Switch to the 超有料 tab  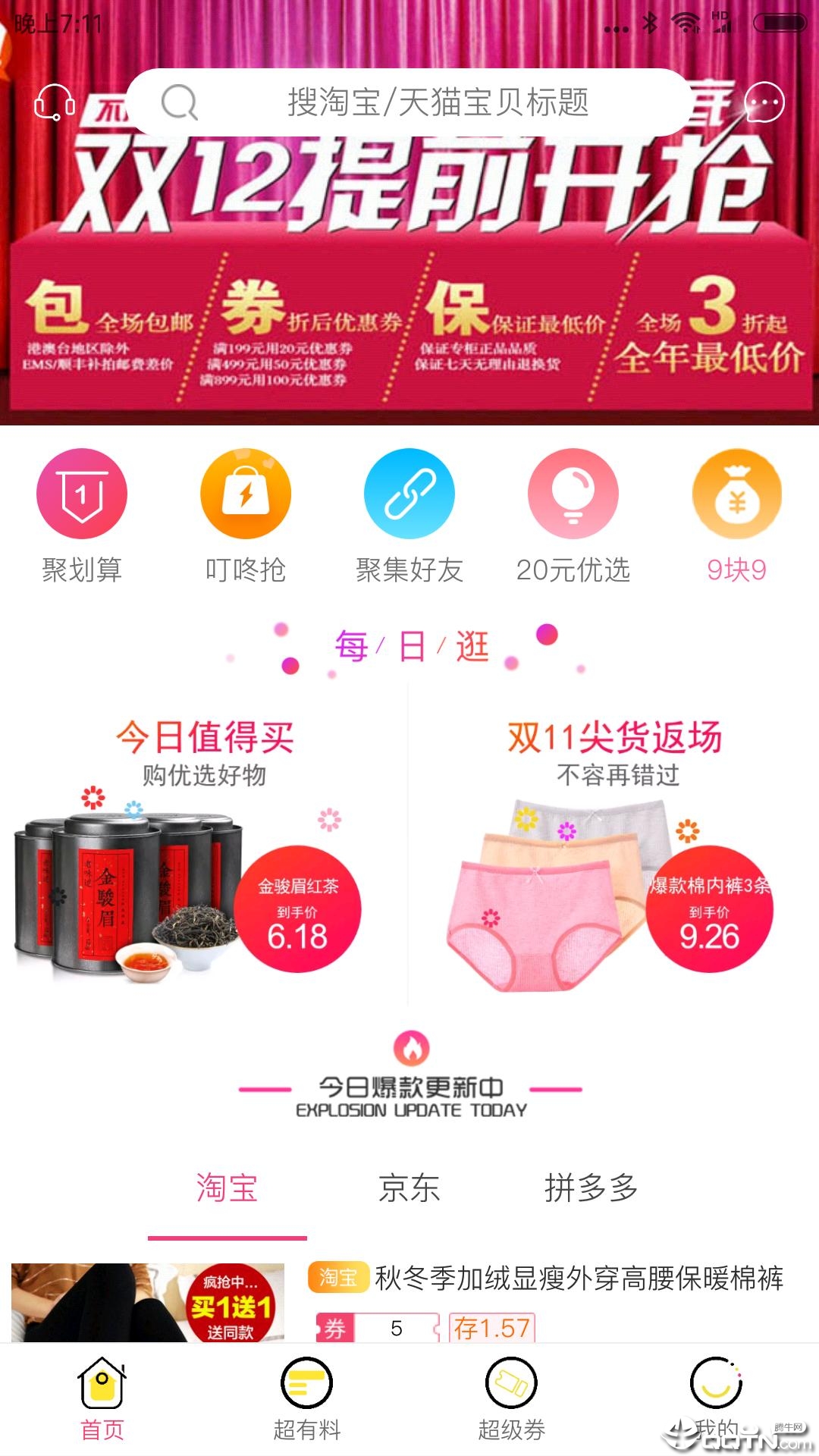point(307,1400)
